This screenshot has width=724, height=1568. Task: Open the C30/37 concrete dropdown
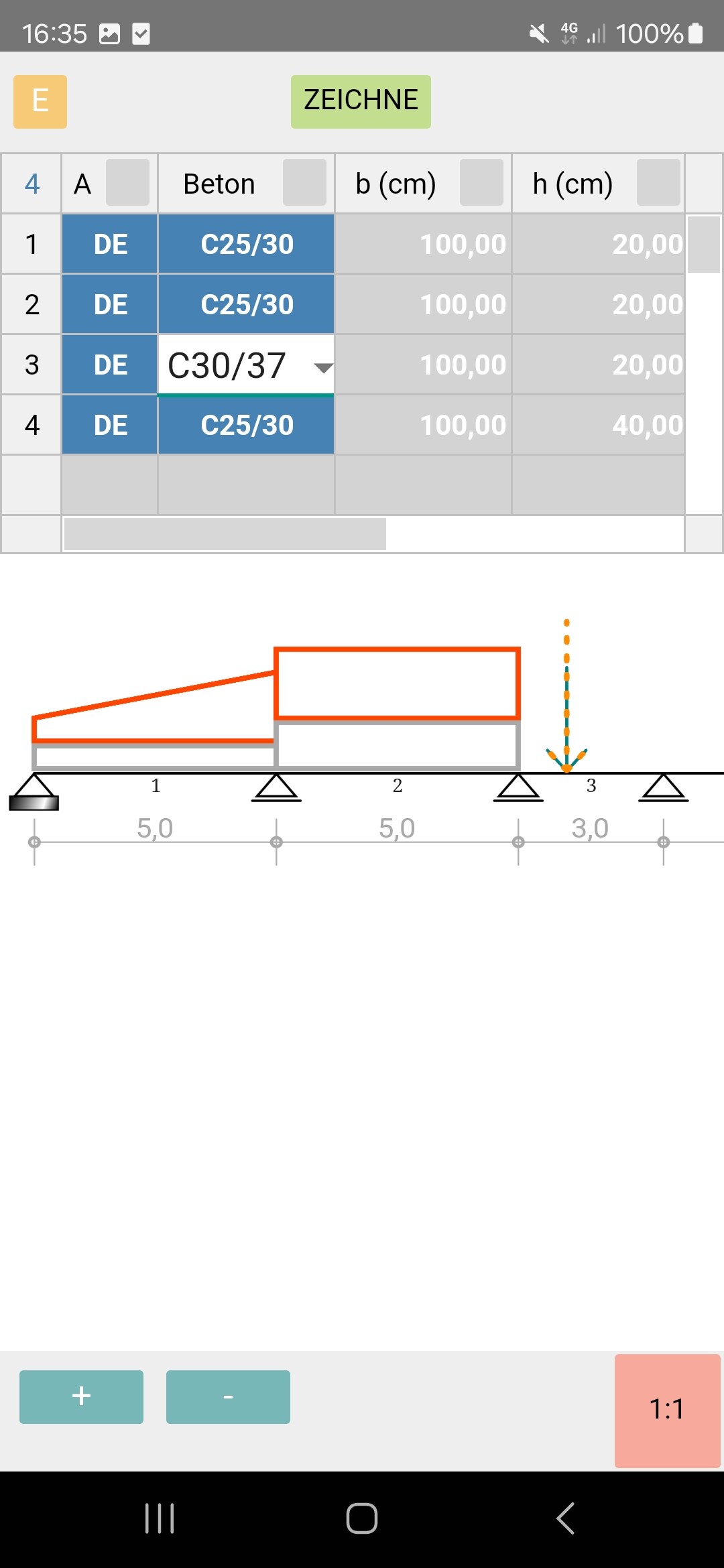click(246, 365)
